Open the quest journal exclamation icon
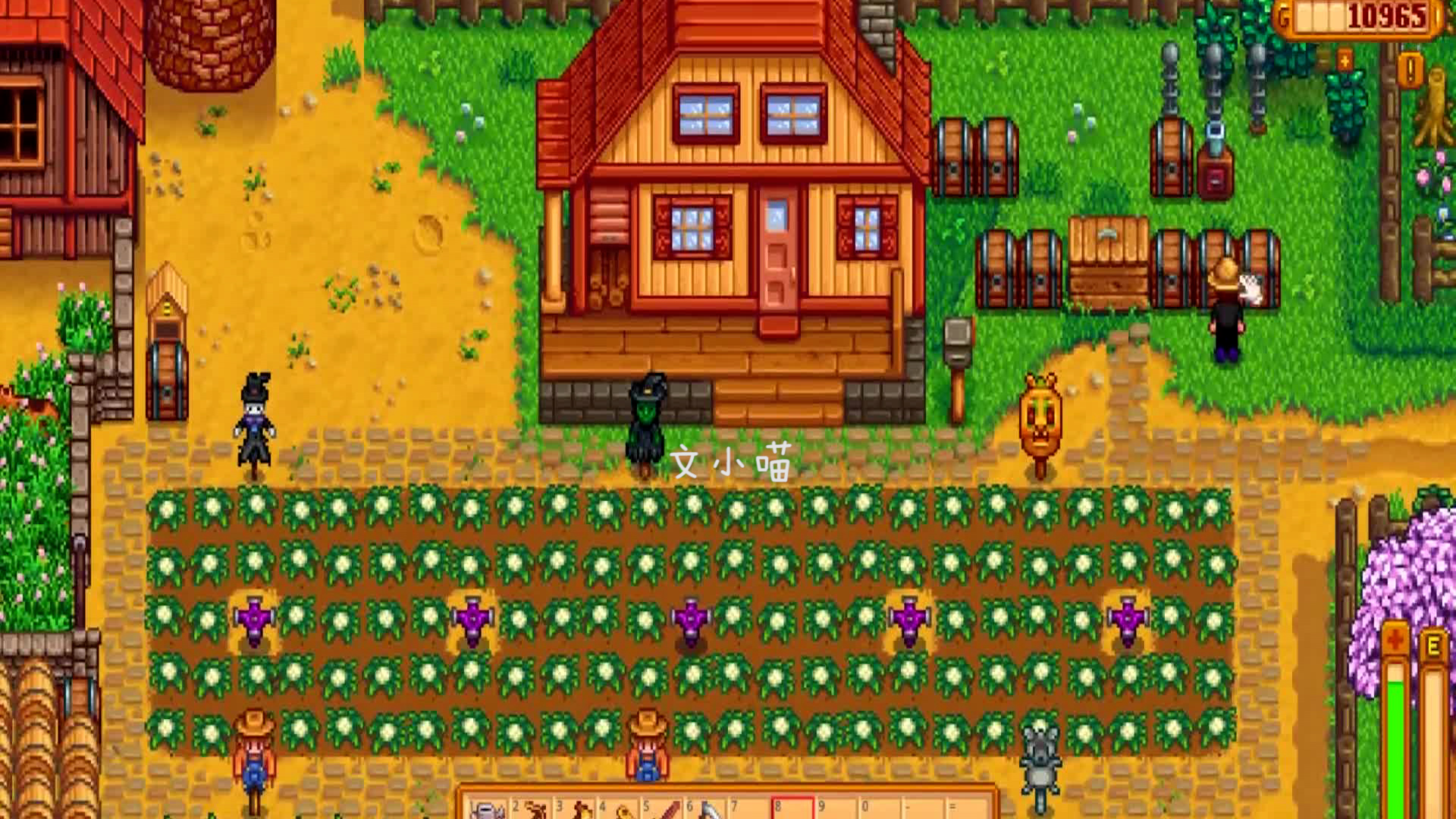This screenshot has height=819, width=1456. 1411,71
